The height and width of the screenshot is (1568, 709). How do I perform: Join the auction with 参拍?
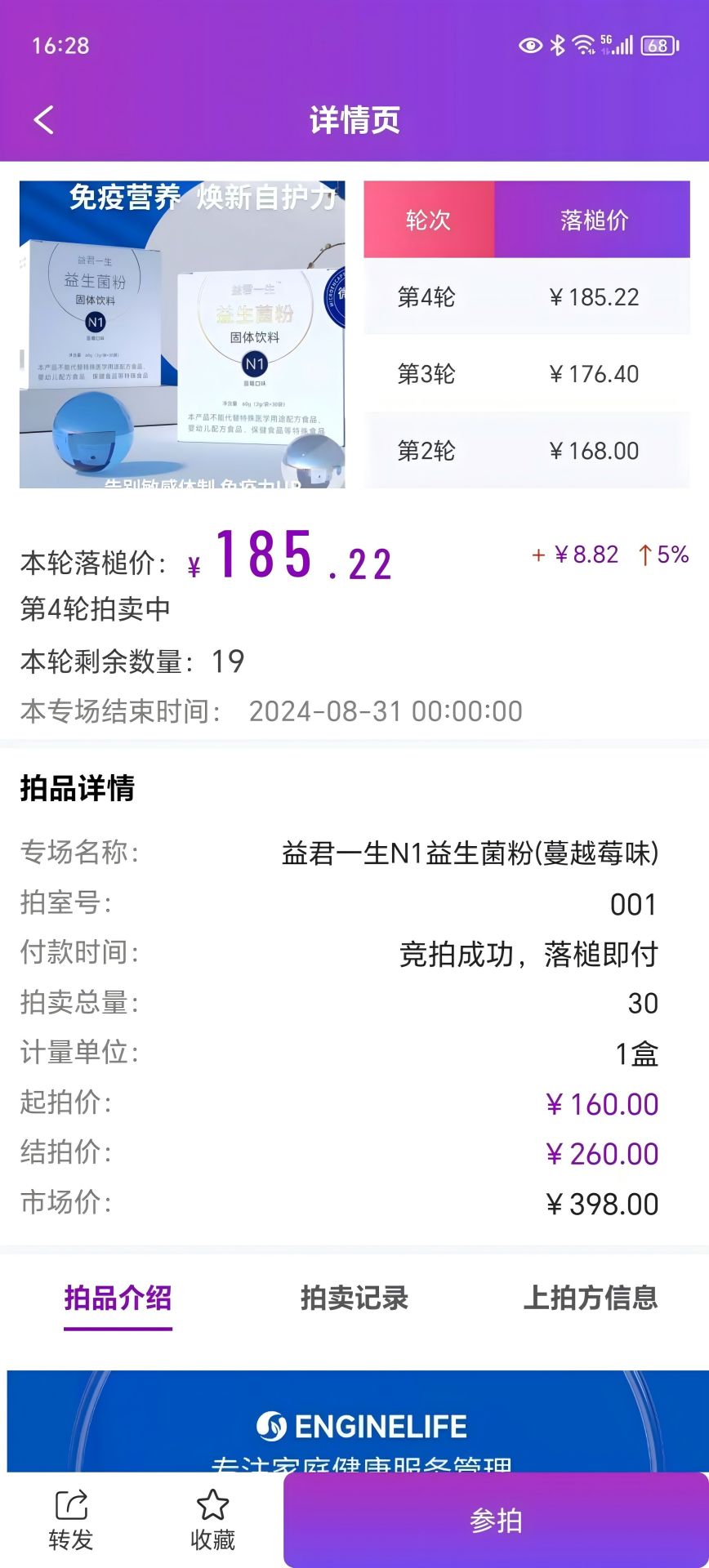point(496,1521)
